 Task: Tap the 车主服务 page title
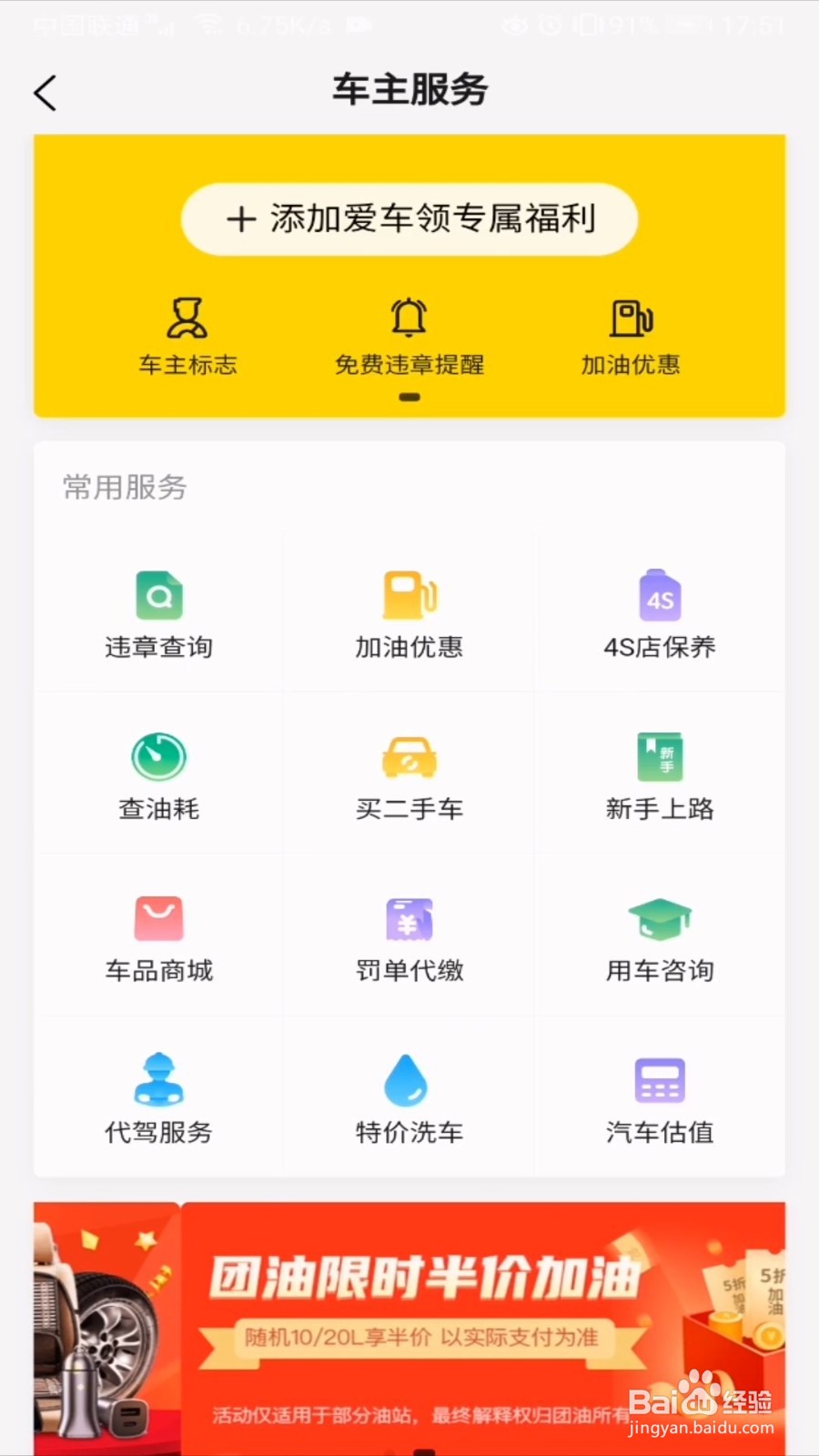pyautogui.click(x=409, y=89)
